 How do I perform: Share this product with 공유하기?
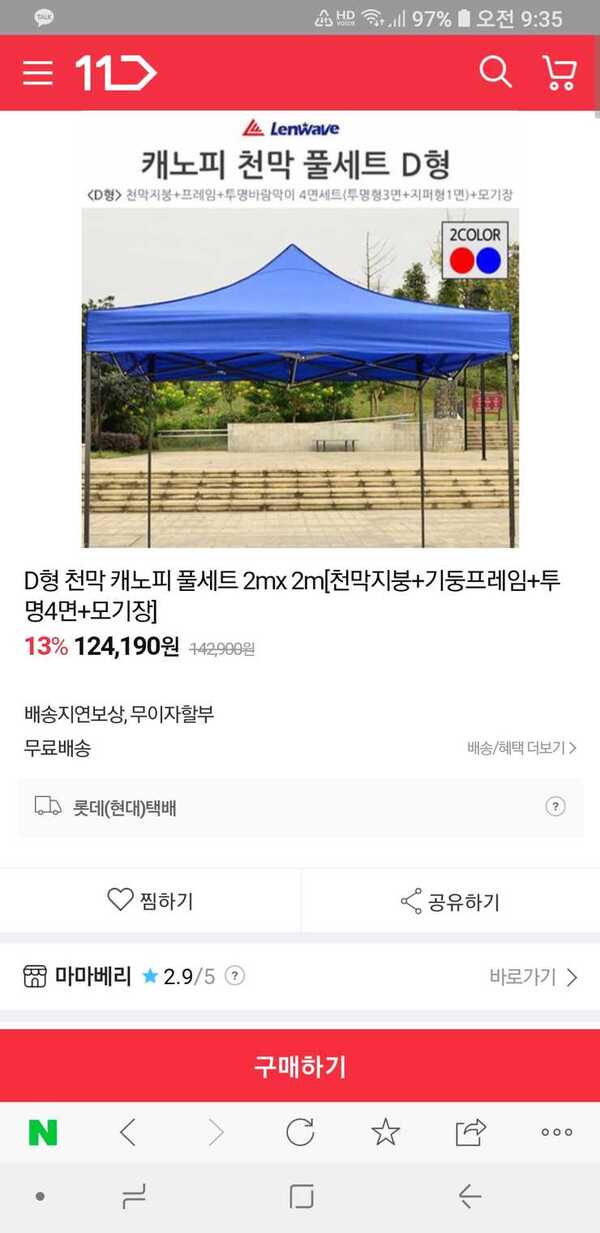coord(450,901)
